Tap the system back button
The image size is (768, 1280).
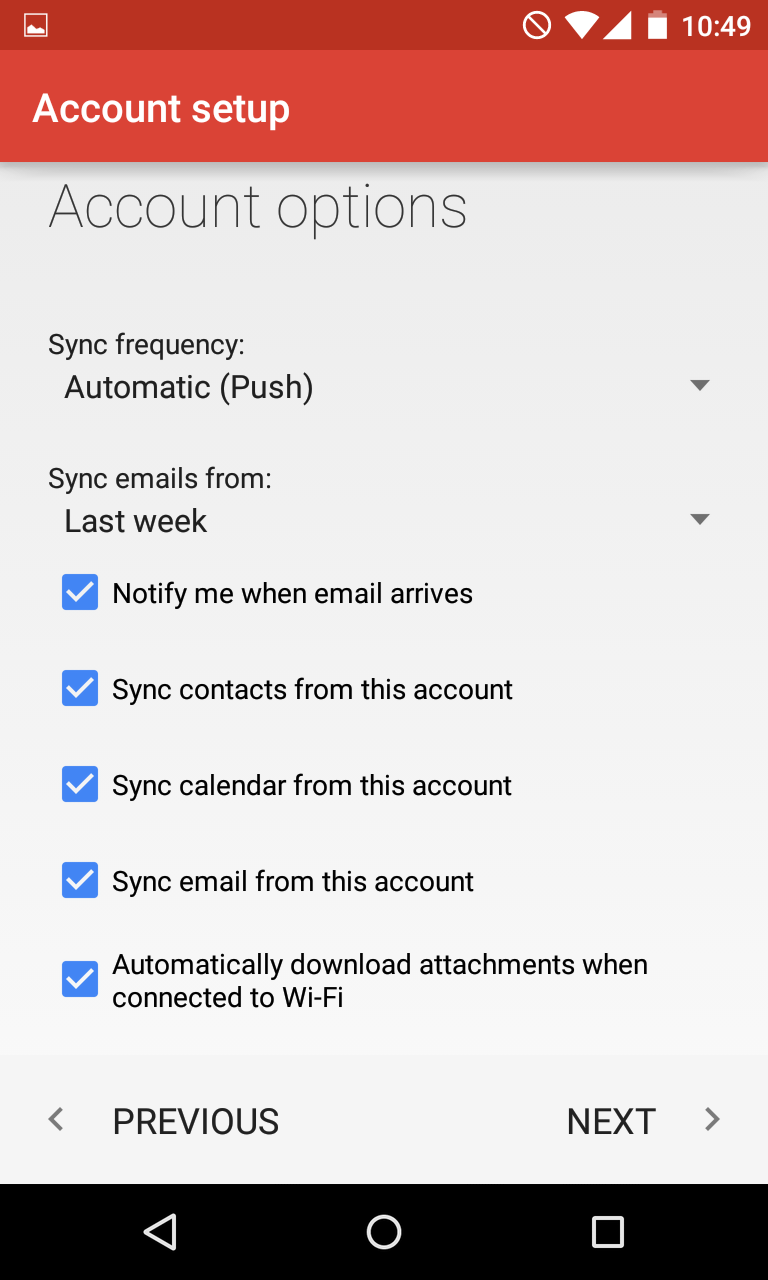160,1232
